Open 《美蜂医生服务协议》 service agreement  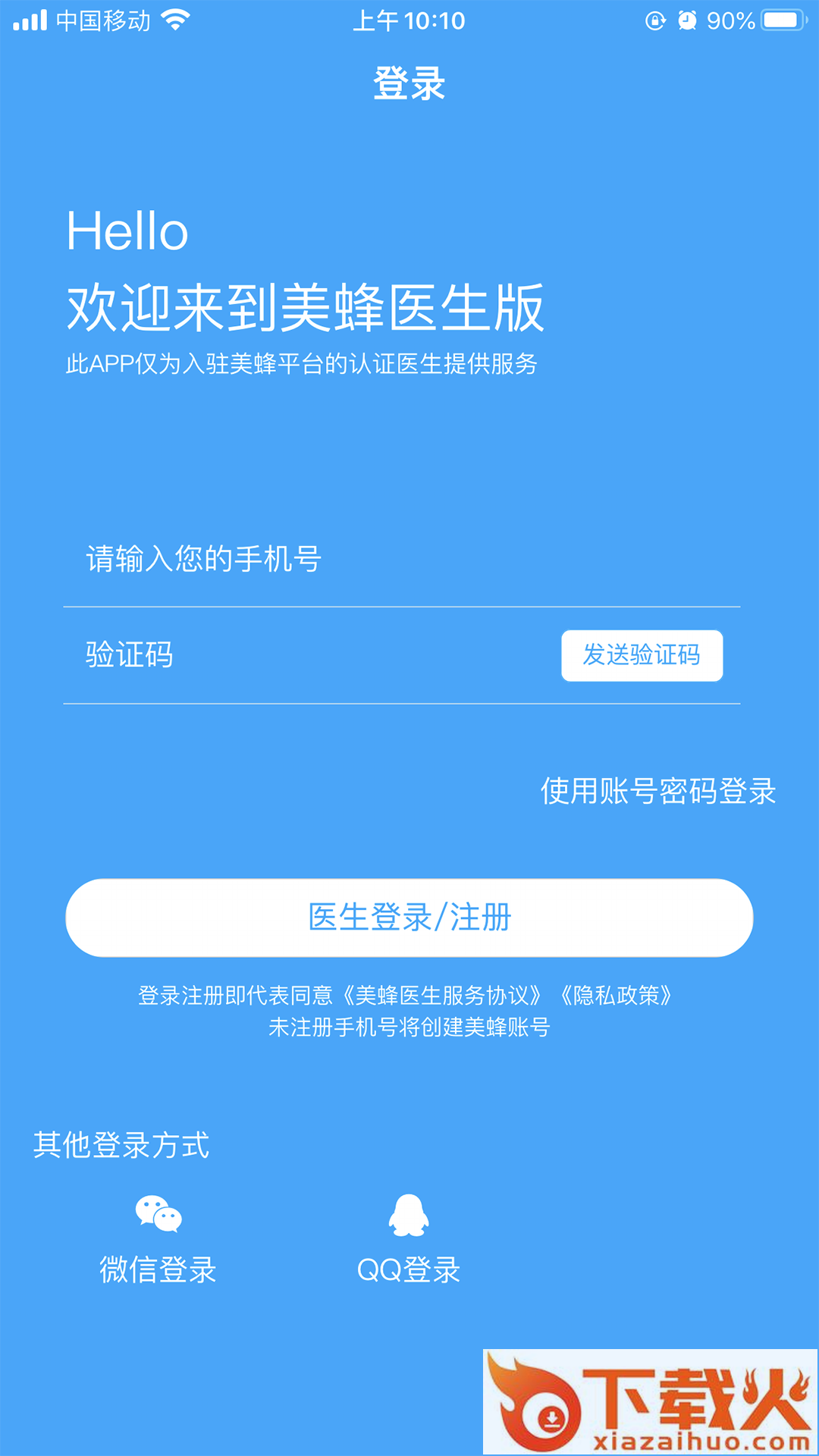[442, 995]
